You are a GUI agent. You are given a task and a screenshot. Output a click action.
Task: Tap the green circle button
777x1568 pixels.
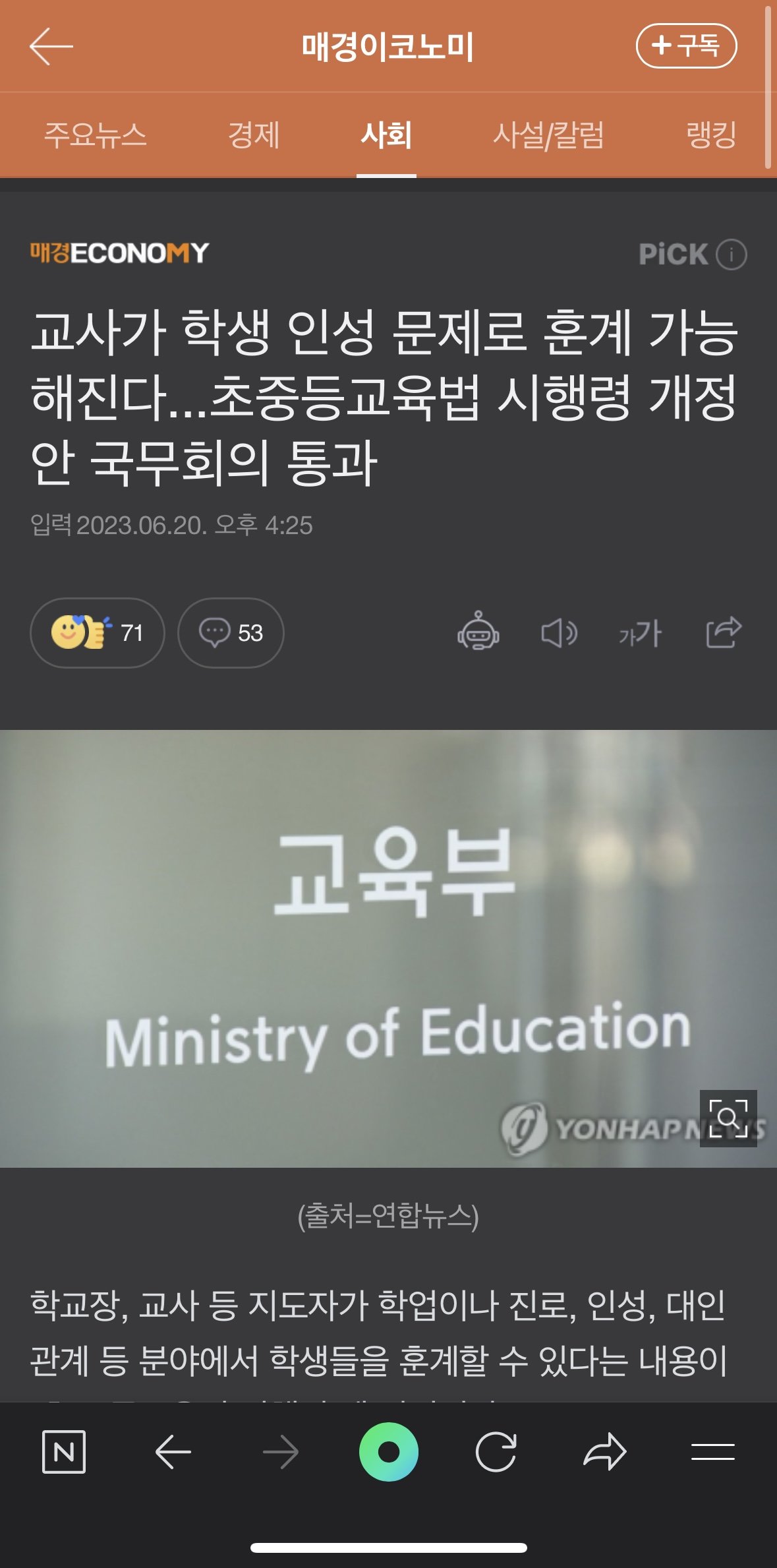[388, 1452]
